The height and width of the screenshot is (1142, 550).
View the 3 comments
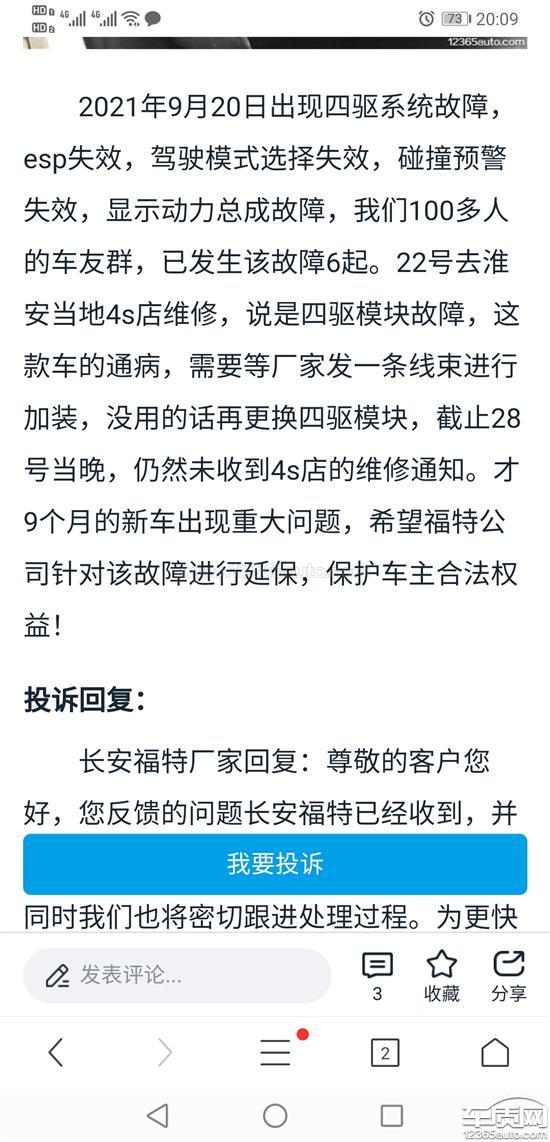tap(377, 975)
